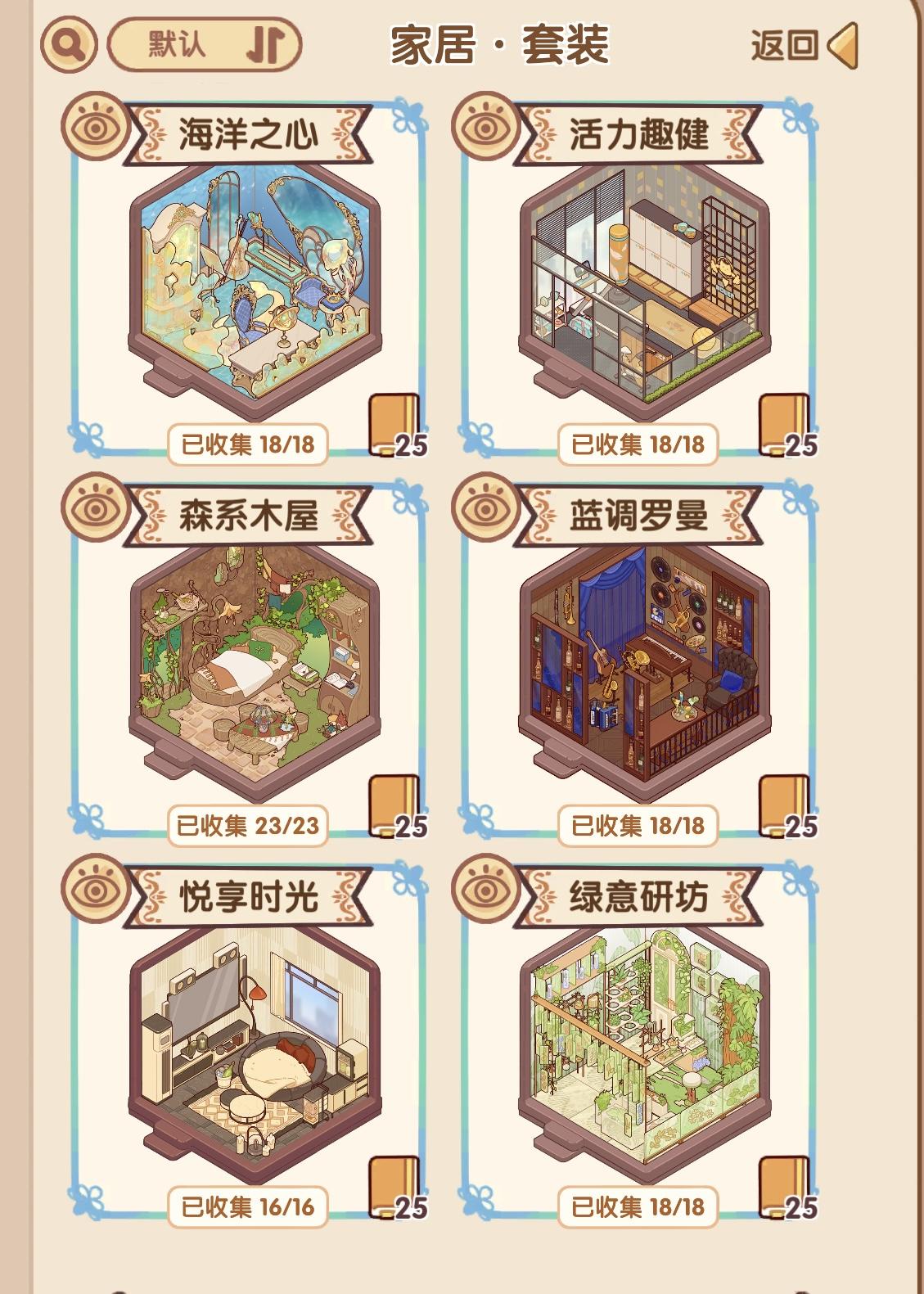Expand the 悦享时光 preview eye selector
This screenshot has width=924, height=1294.
(96, 890)
